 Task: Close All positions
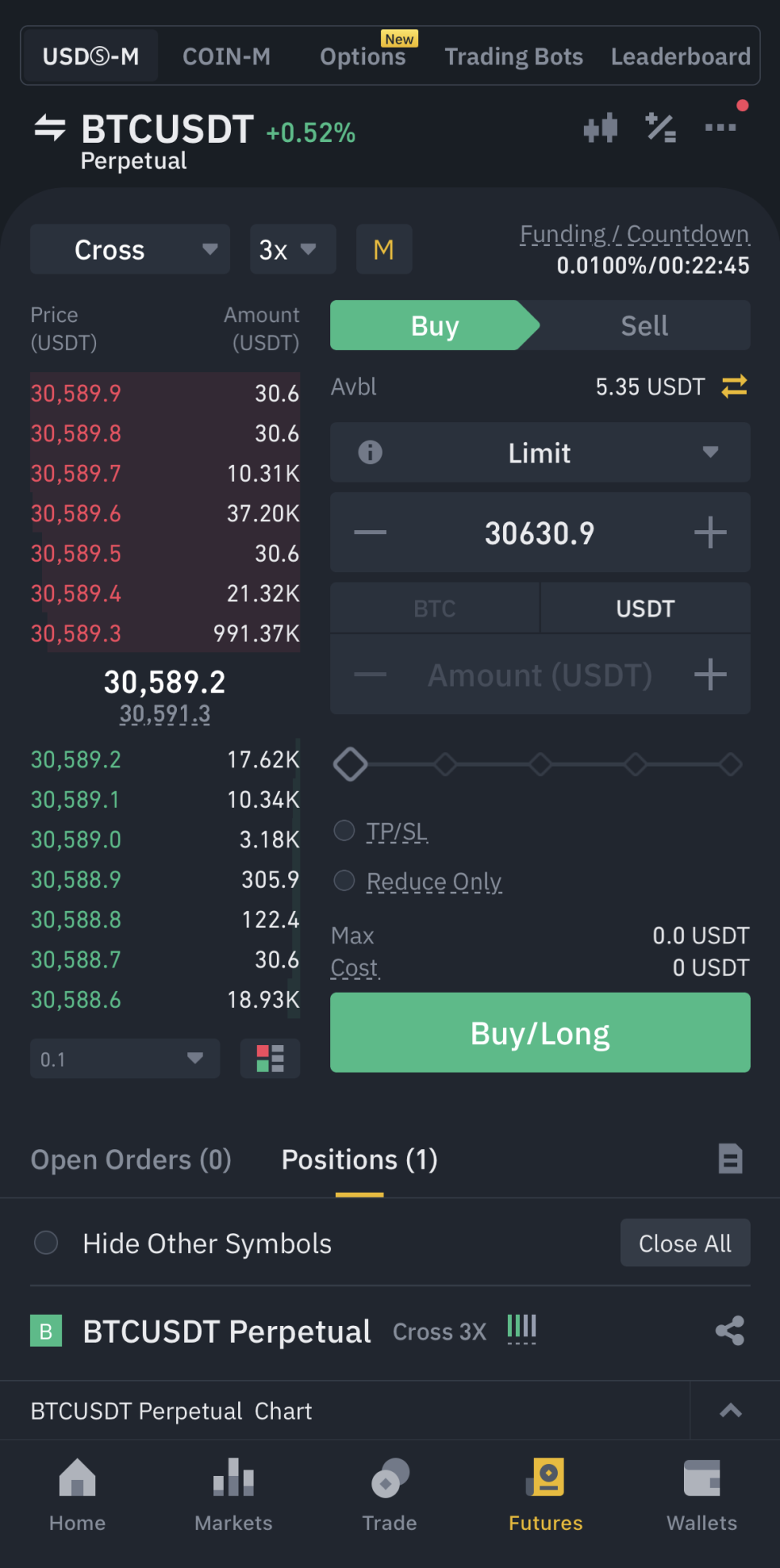coord(685,1244)
